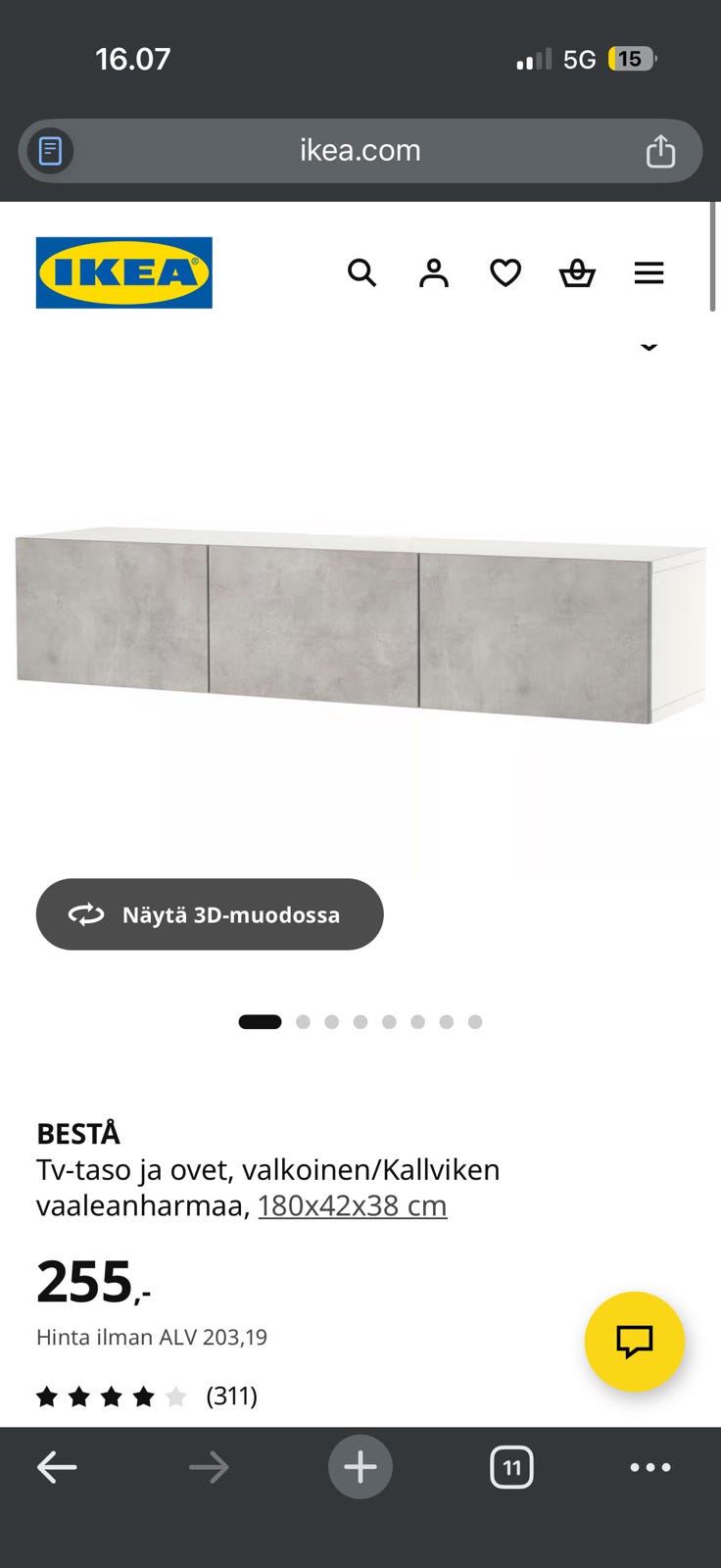Open a new tab with the plus button
The image size is (721, 1568).
click(x=360, y=1467)
